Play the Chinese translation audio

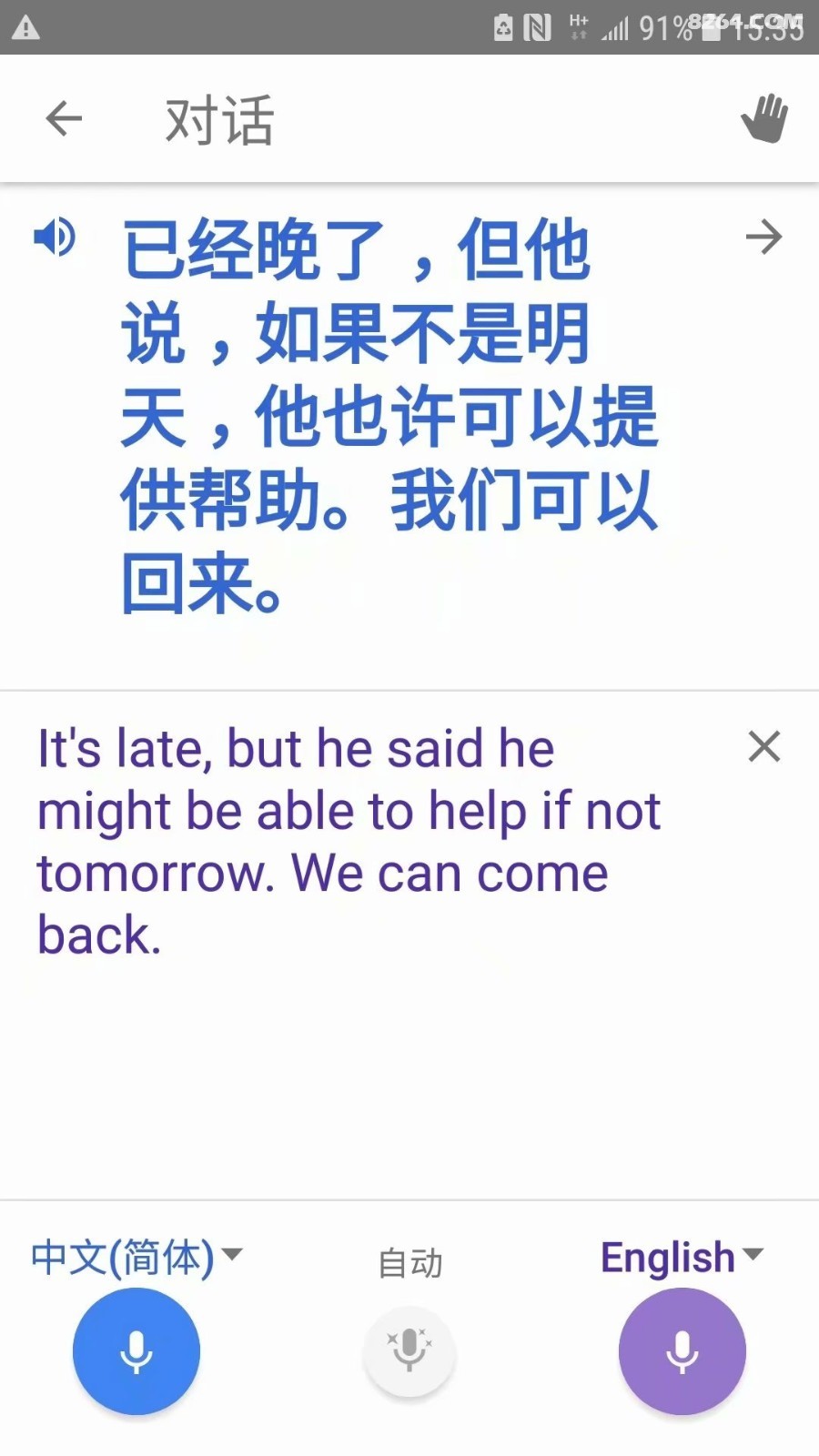coord(55,238)
